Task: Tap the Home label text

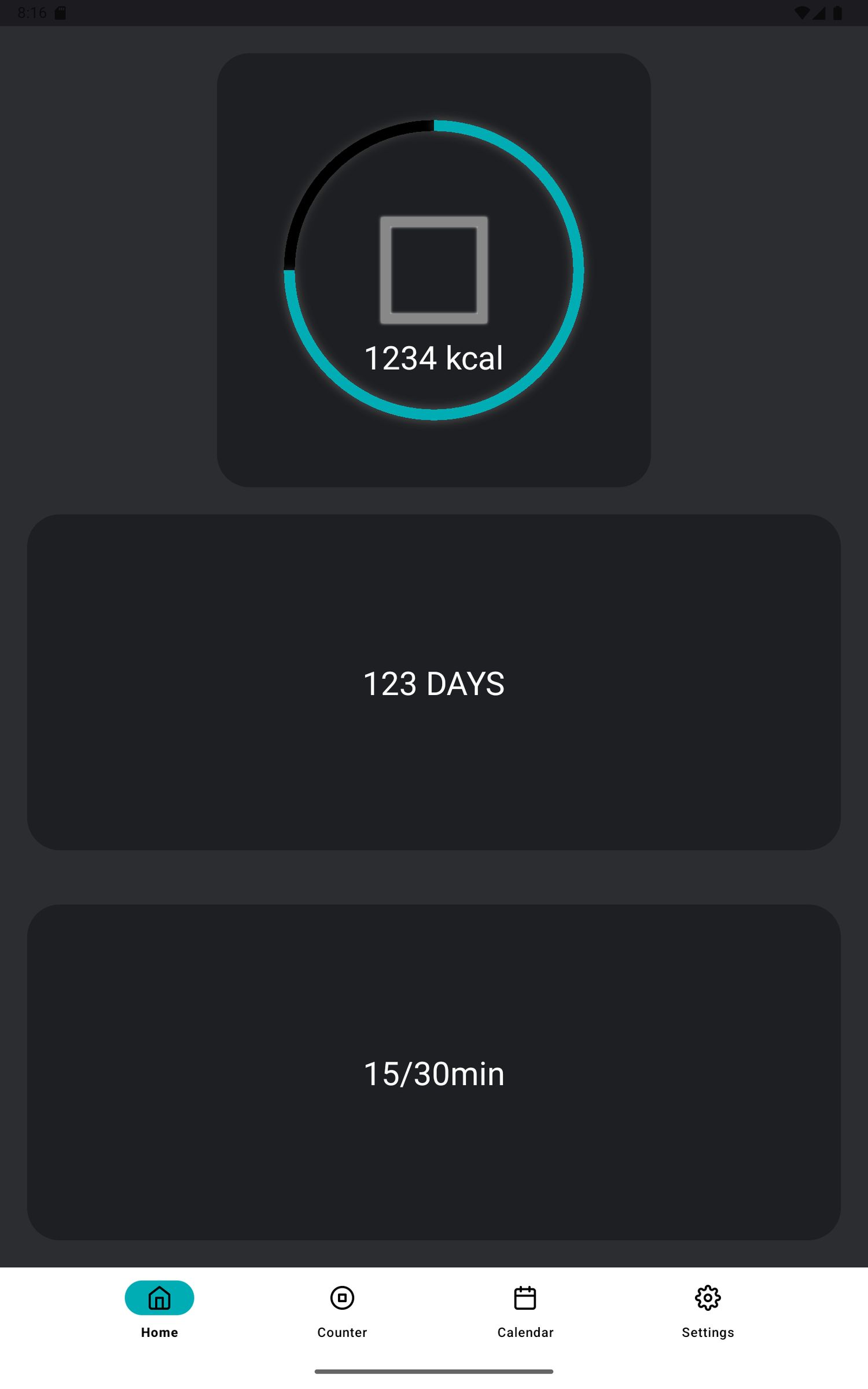Action: tap(159, 1332)
